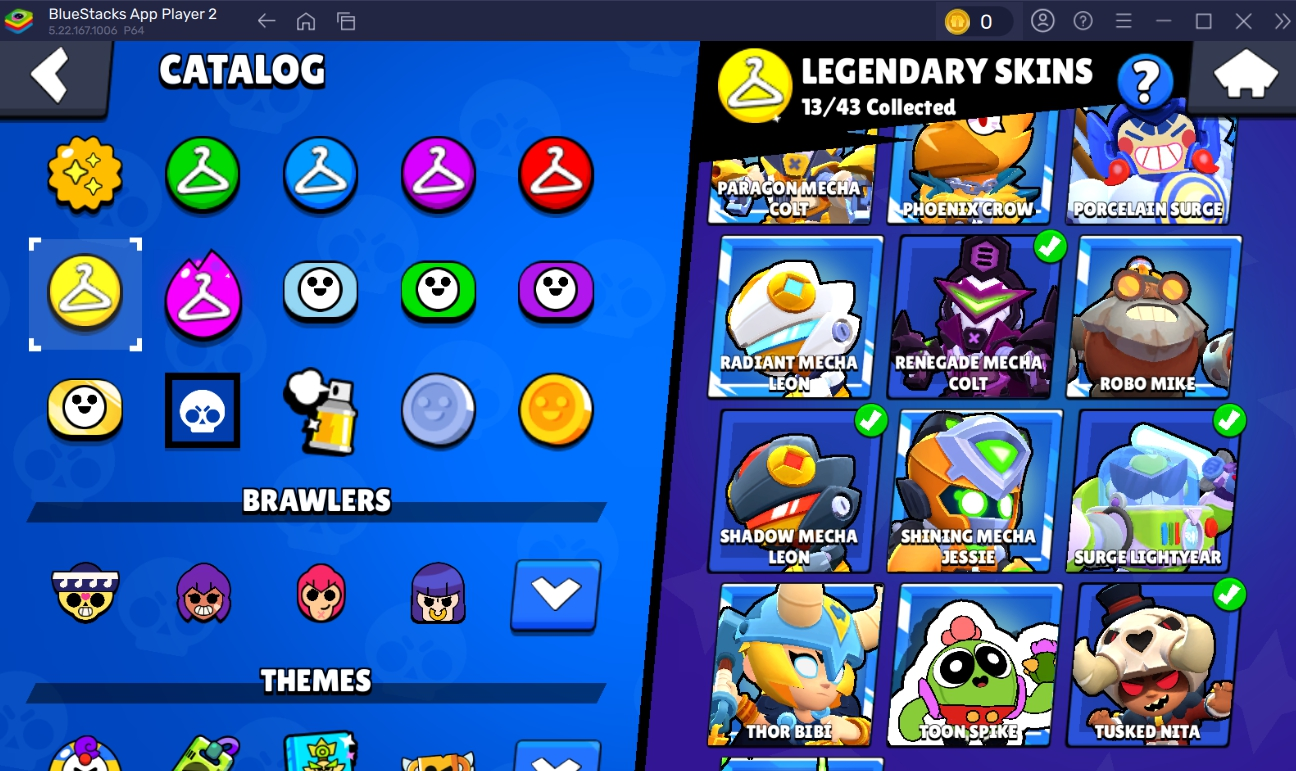Return to the game home screen
Image resolution: width=1296 pixels, height=771 pixels.
(1245, 76)
